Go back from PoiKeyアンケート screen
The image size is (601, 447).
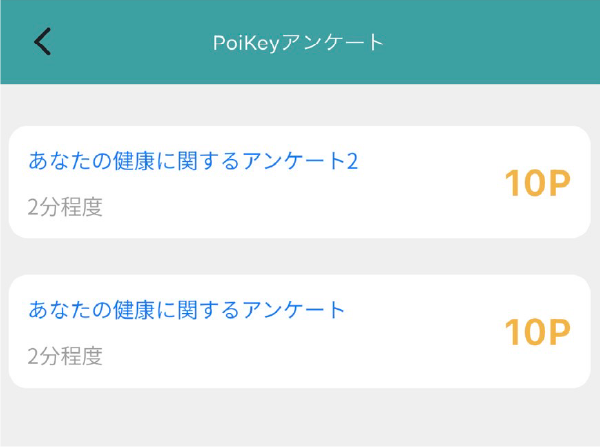pos(42,41)
